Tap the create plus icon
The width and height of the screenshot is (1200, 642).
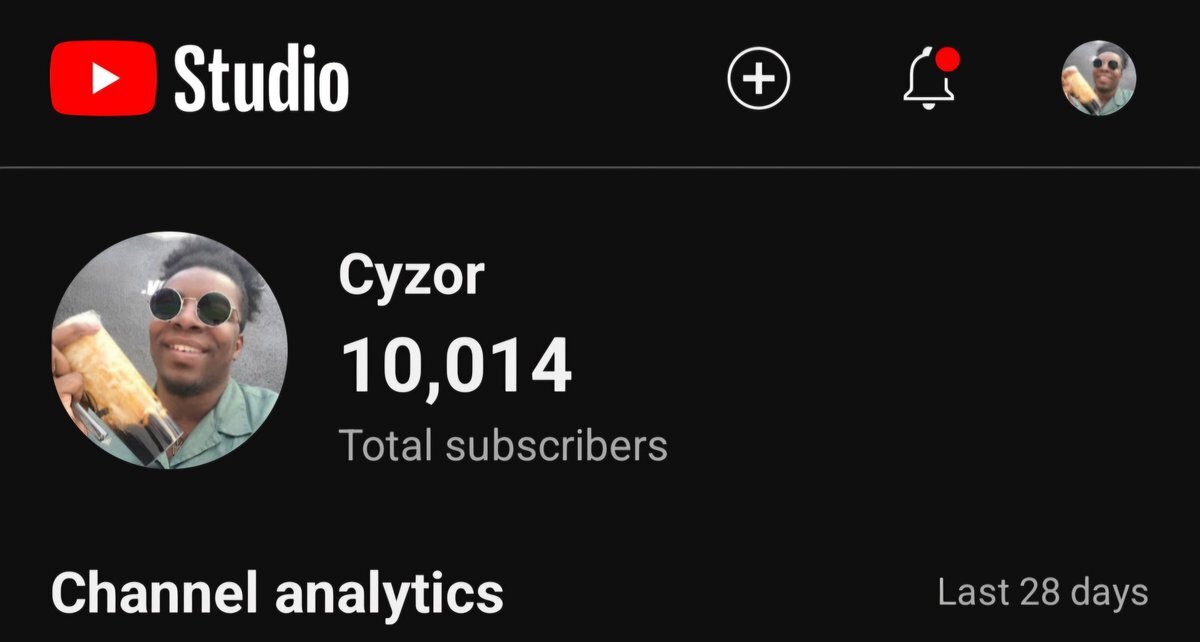(758, 78)
